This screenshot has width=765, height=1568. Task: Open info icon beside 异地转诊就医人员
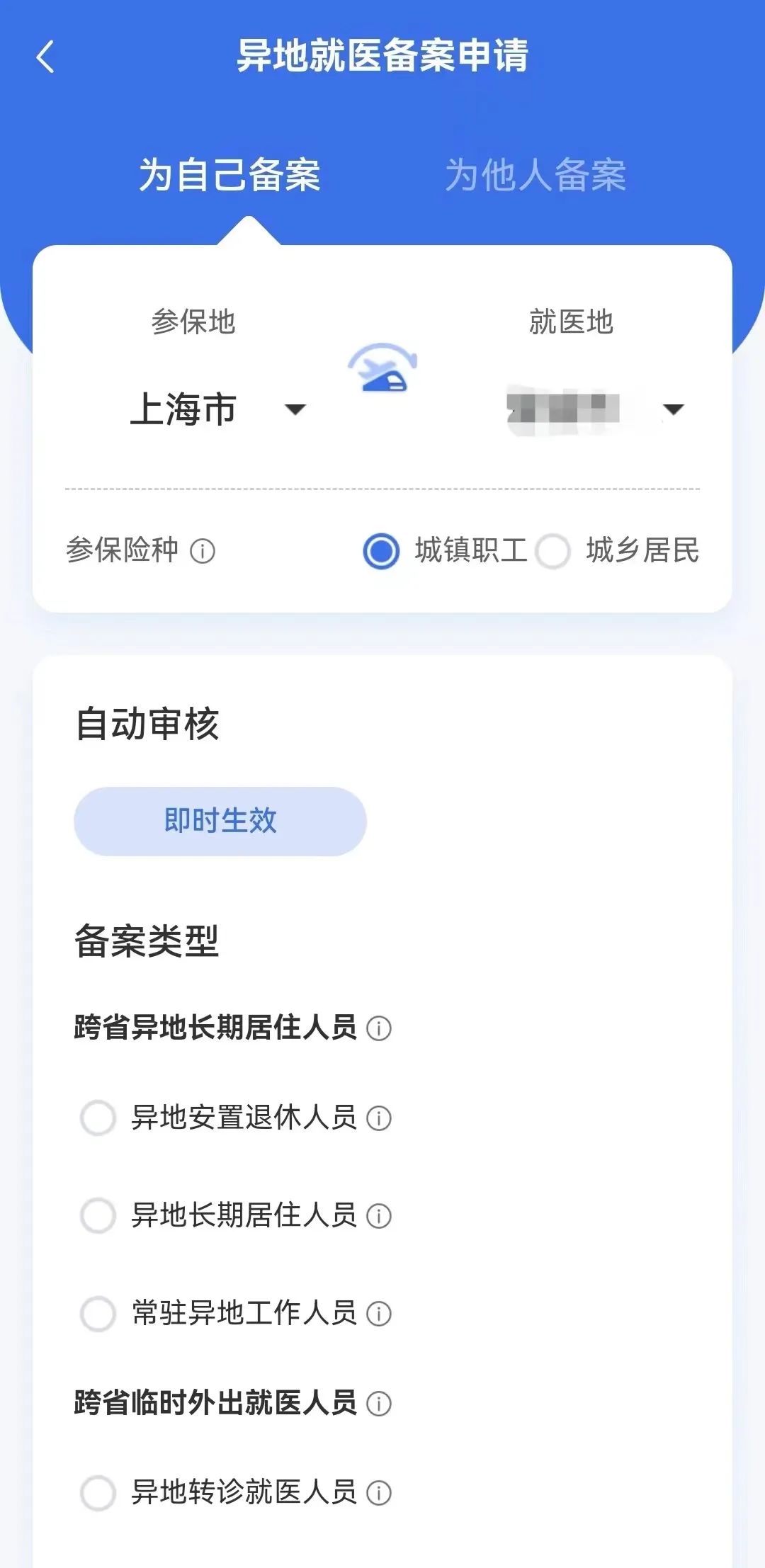click(x=379, y=1493)
